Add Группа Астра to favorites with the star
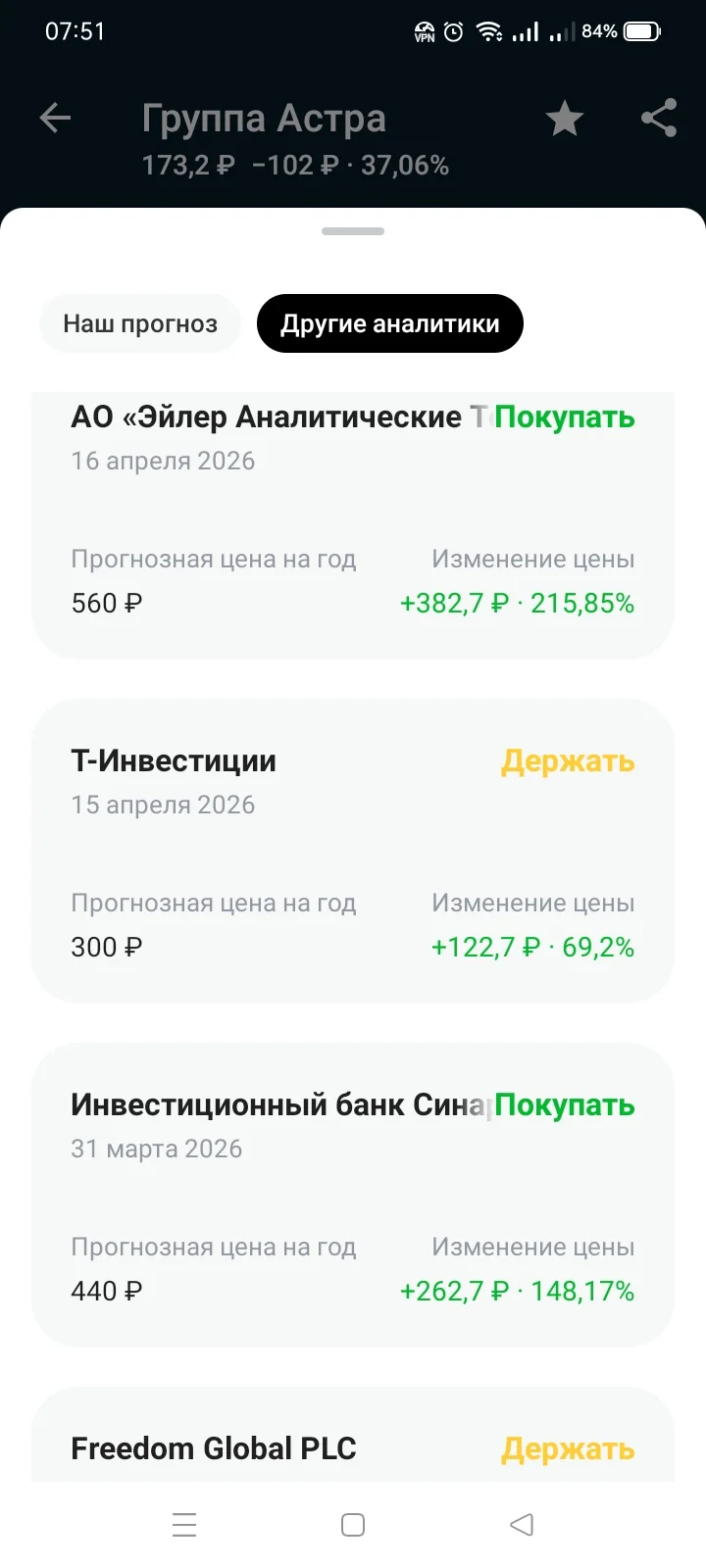 [x=565, y=119]
